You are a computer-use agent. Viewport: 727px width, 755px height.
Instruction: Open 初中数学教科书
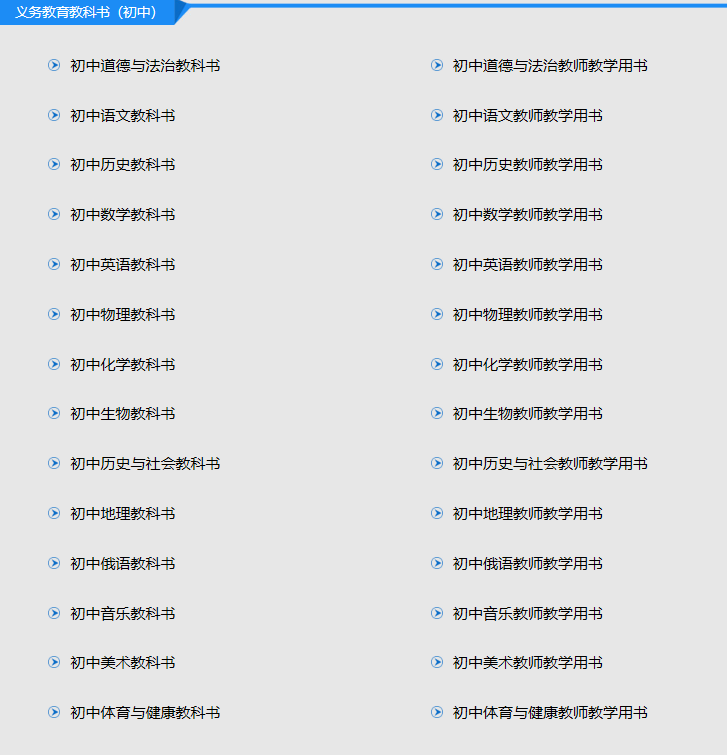[x=122, y=215]
